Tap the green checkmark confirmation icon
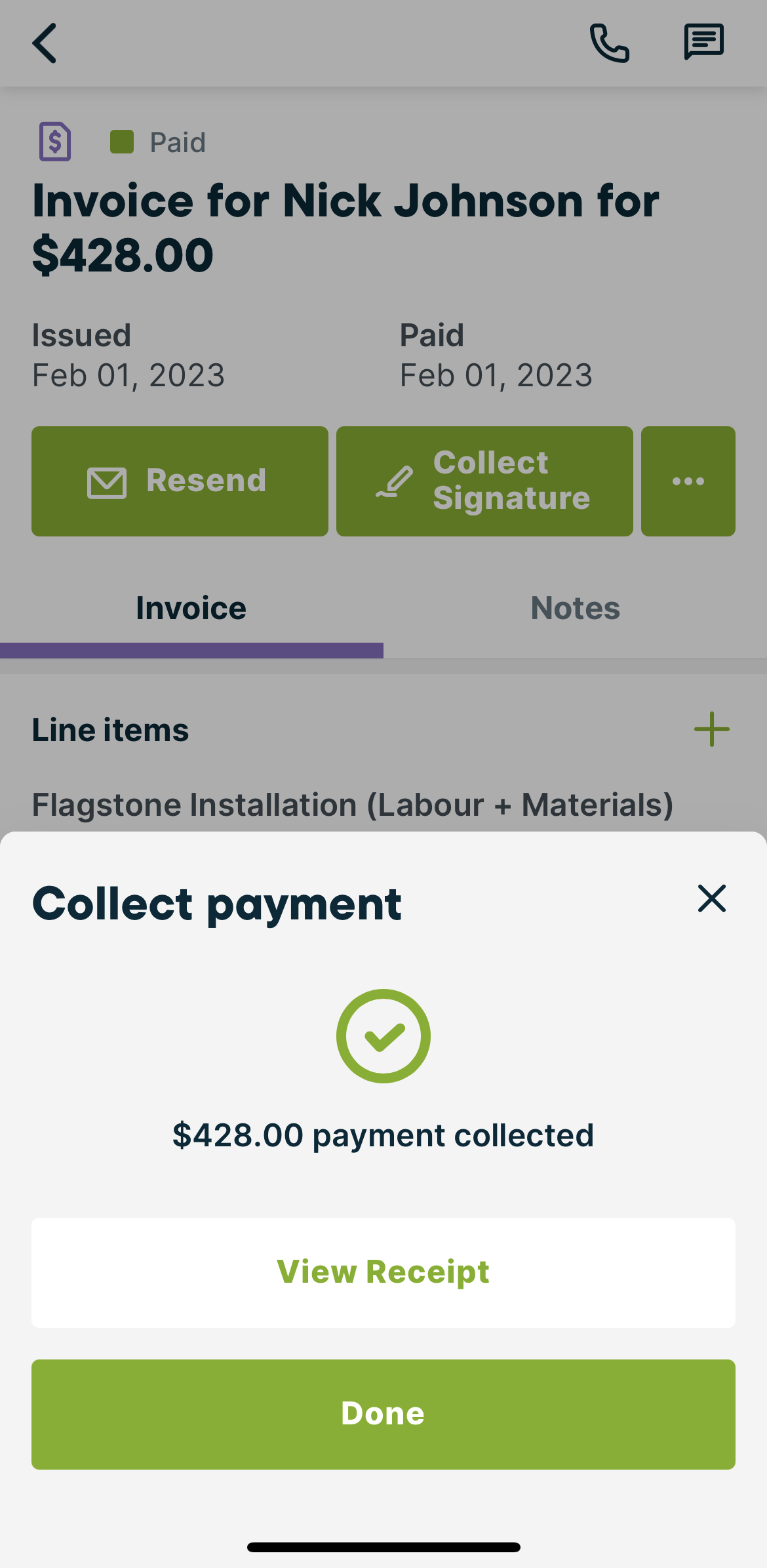767x1568 pixels. click(x=383, y=1036)
